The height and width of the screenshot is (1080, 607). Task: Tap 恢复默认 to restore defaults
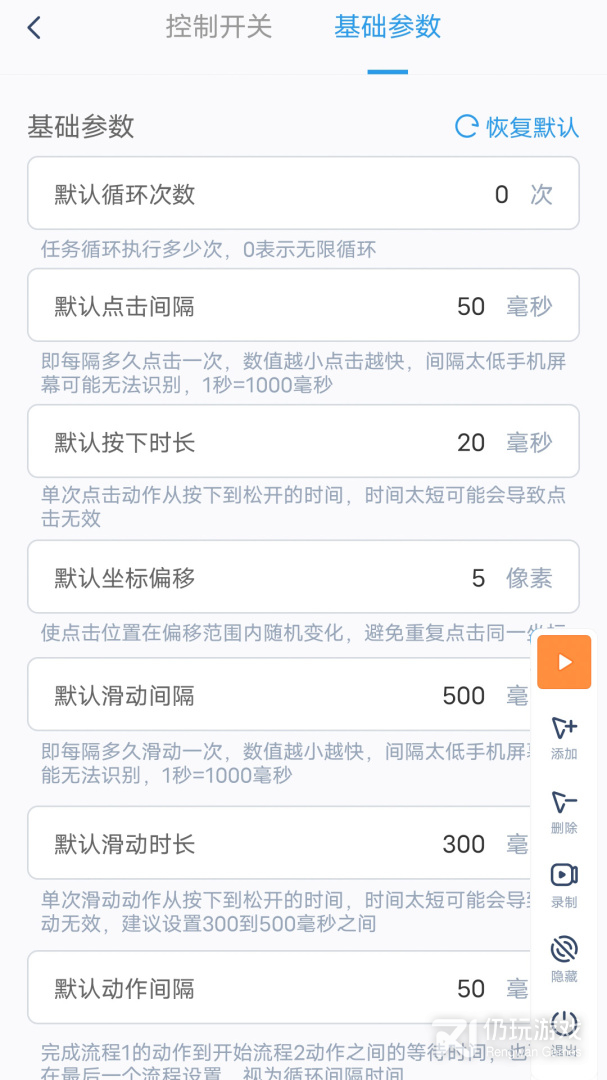pyautogui.click(x=517, y=127)
